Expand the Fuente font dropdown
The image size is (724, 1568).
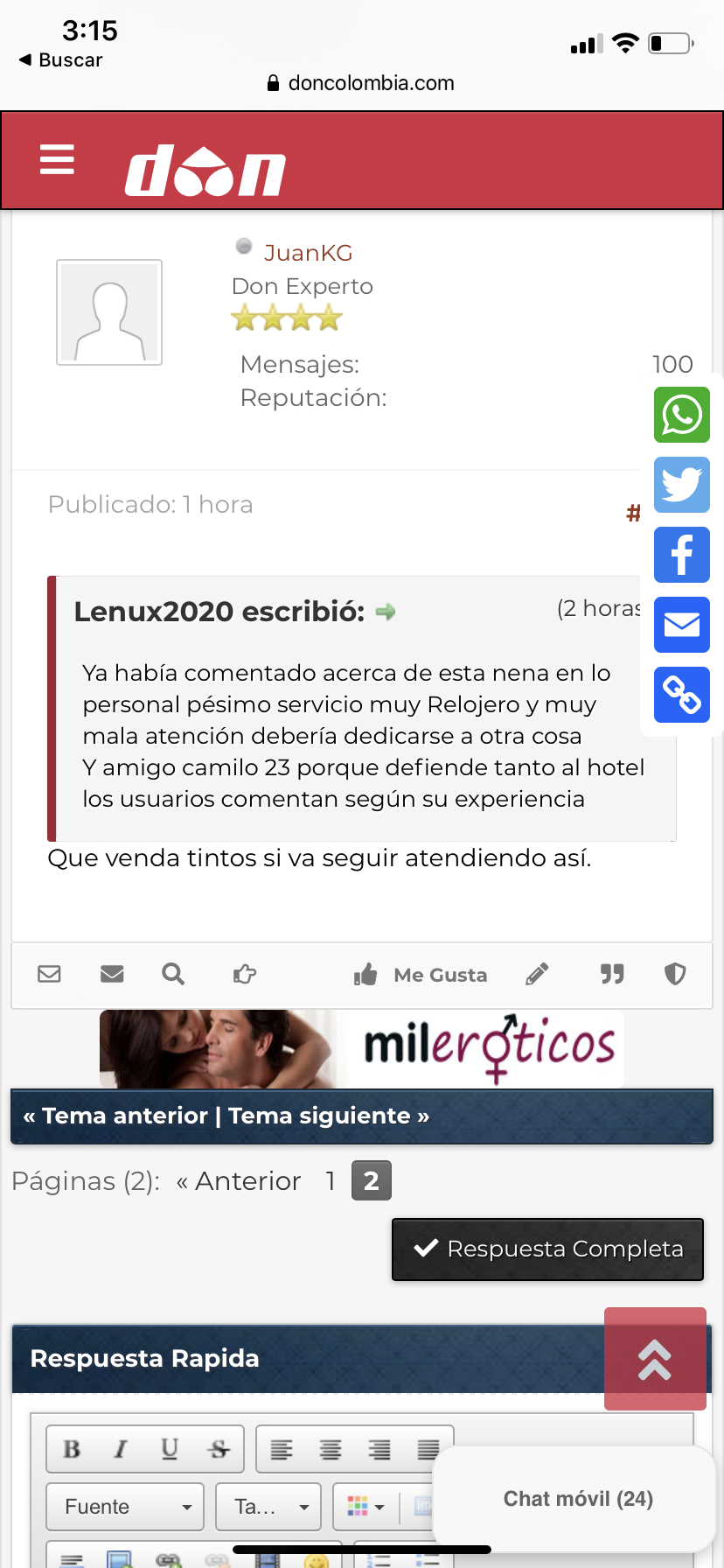(x=125, y=1507)
